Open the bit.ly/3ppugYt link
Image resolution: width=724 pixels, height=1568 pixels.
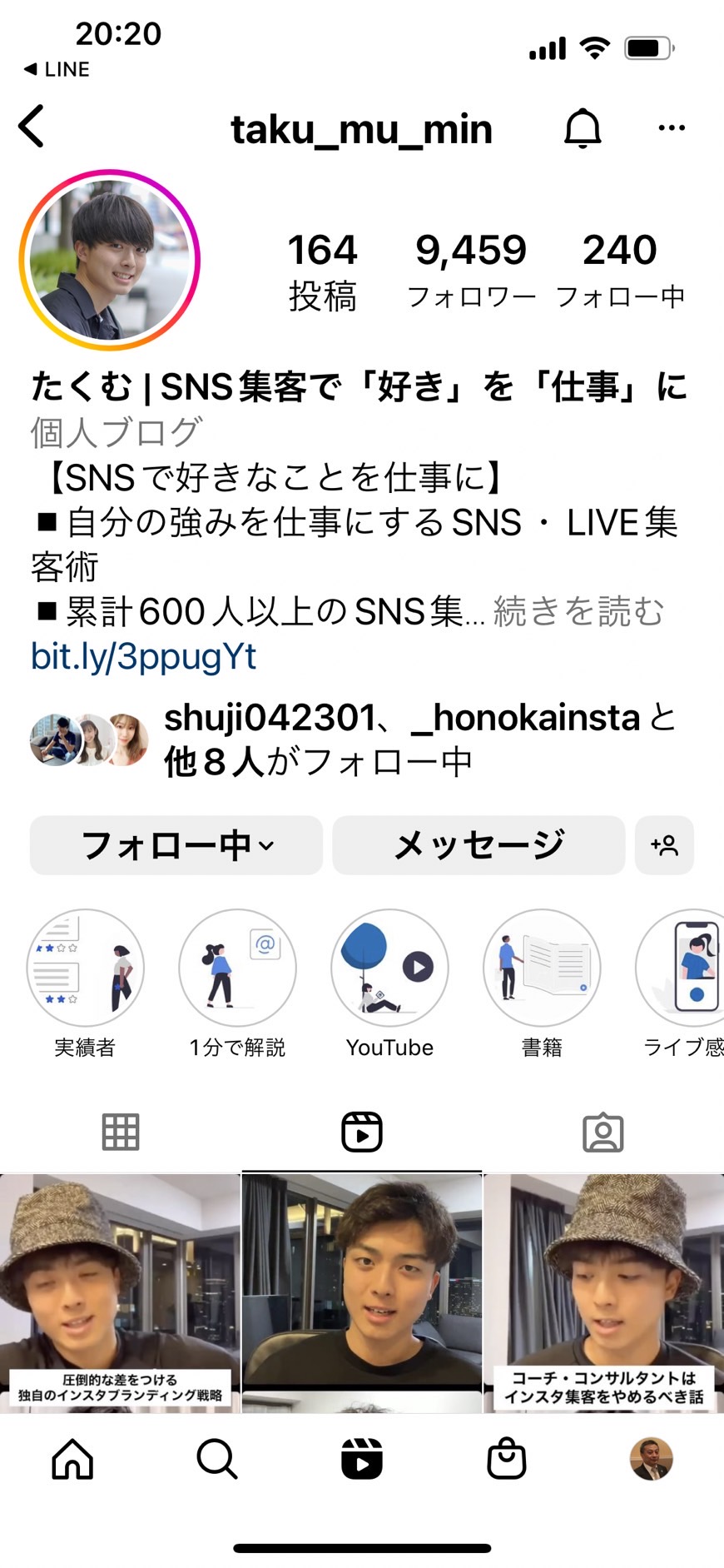[144, 656]
